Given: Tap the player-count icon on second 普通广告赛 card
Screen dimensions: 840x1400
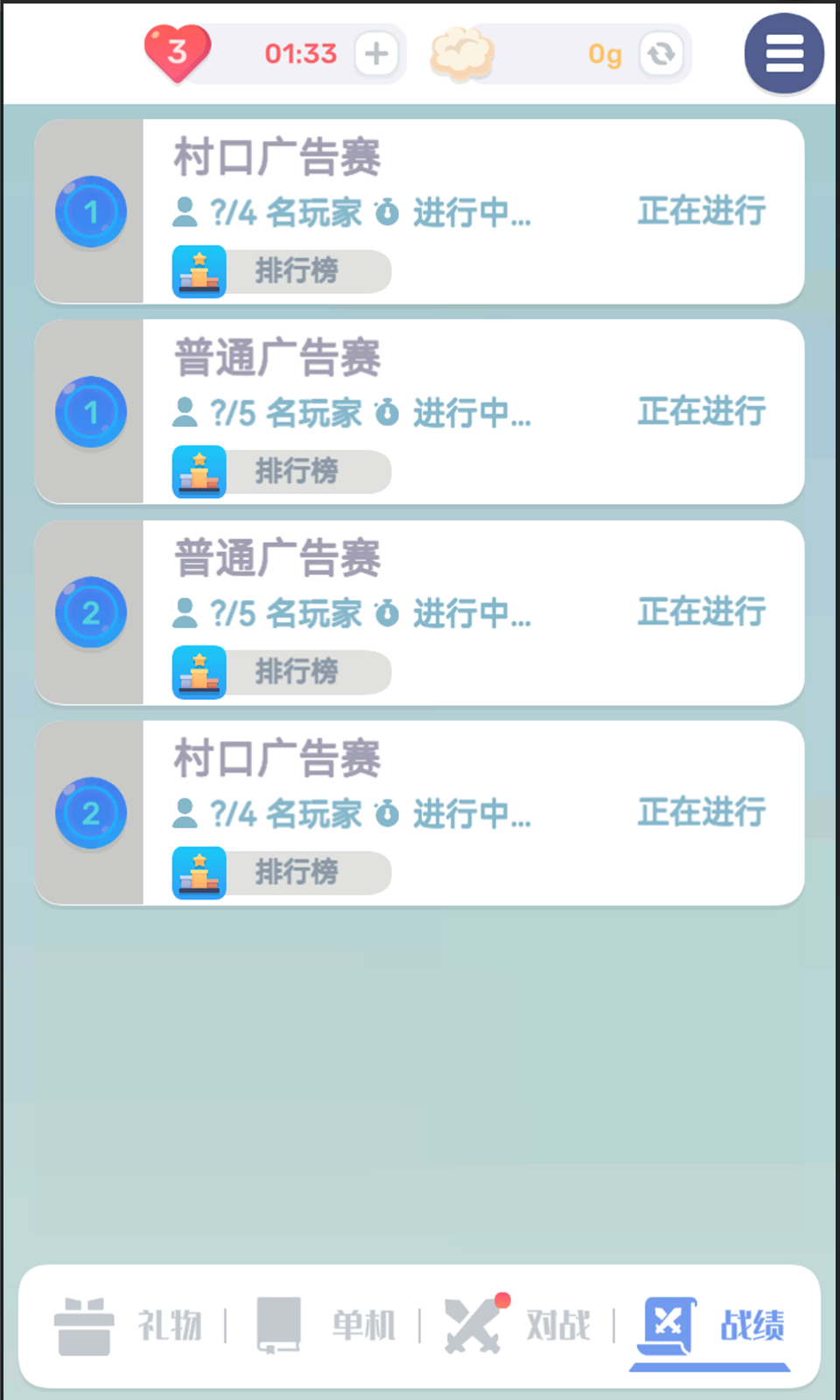Looking at the screenshot, I should coord(186,613).
